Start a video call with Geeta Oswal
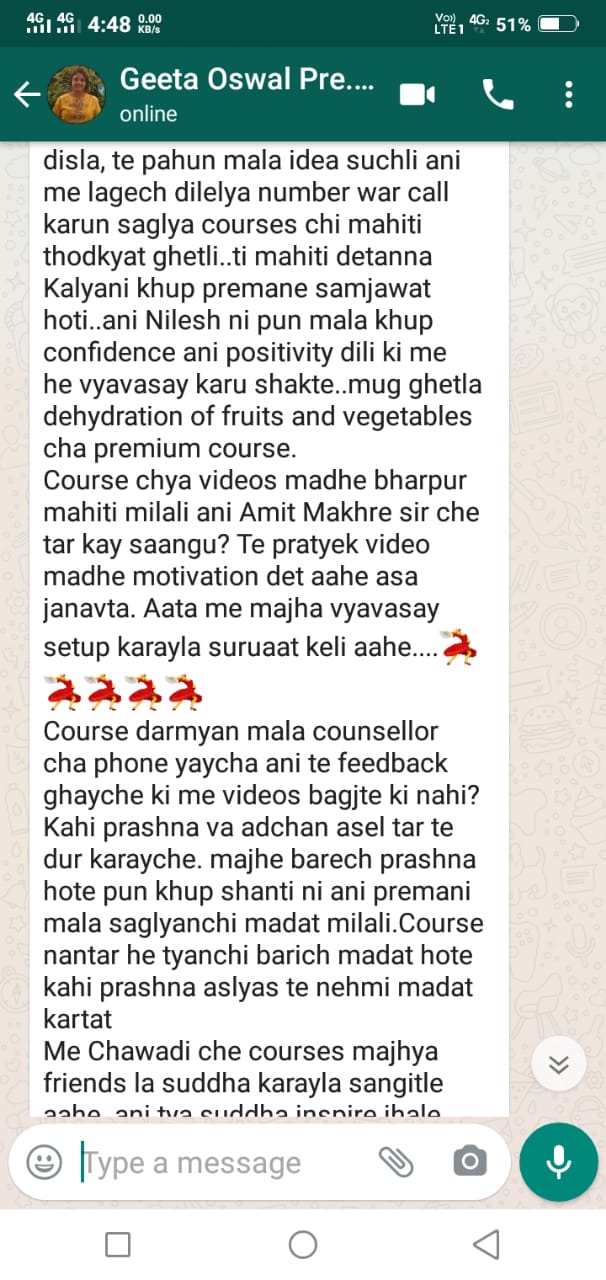 pos(417,95)
